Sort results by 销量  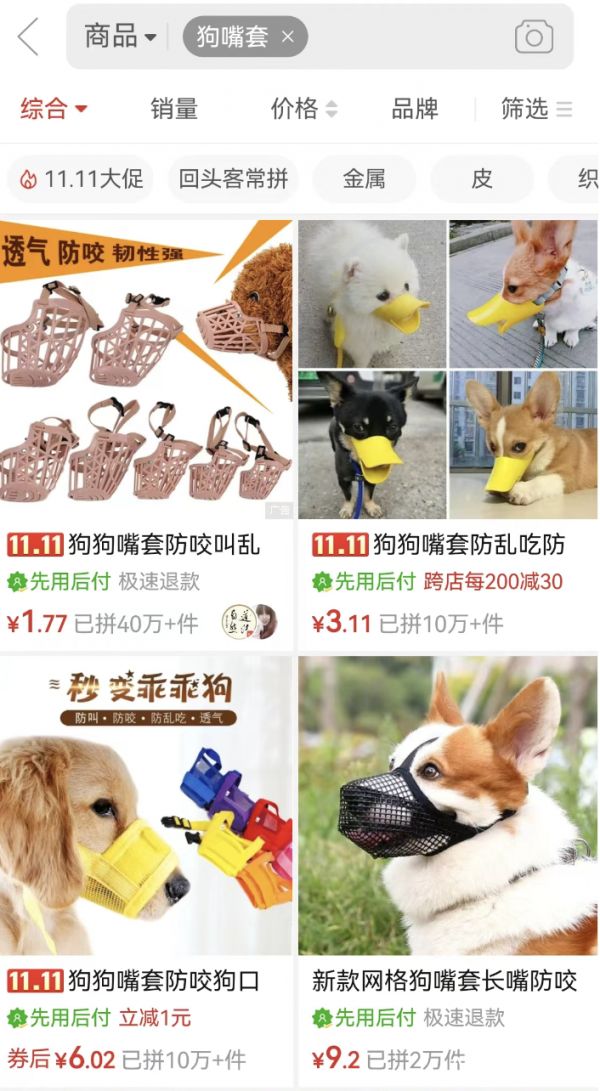(174, 109)
